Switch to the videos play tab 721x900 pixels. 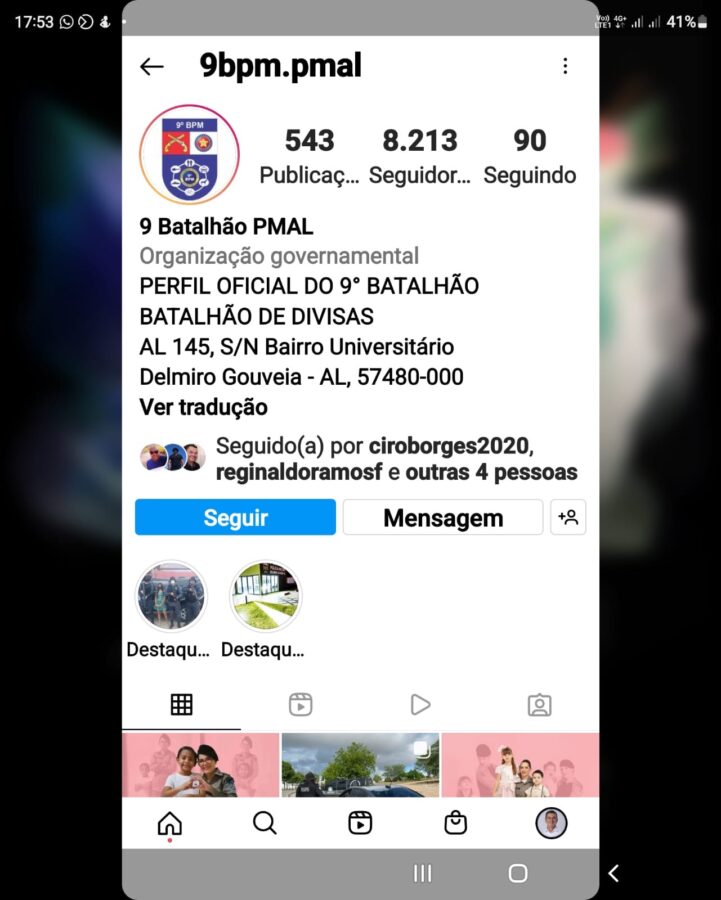click(420, 705)
